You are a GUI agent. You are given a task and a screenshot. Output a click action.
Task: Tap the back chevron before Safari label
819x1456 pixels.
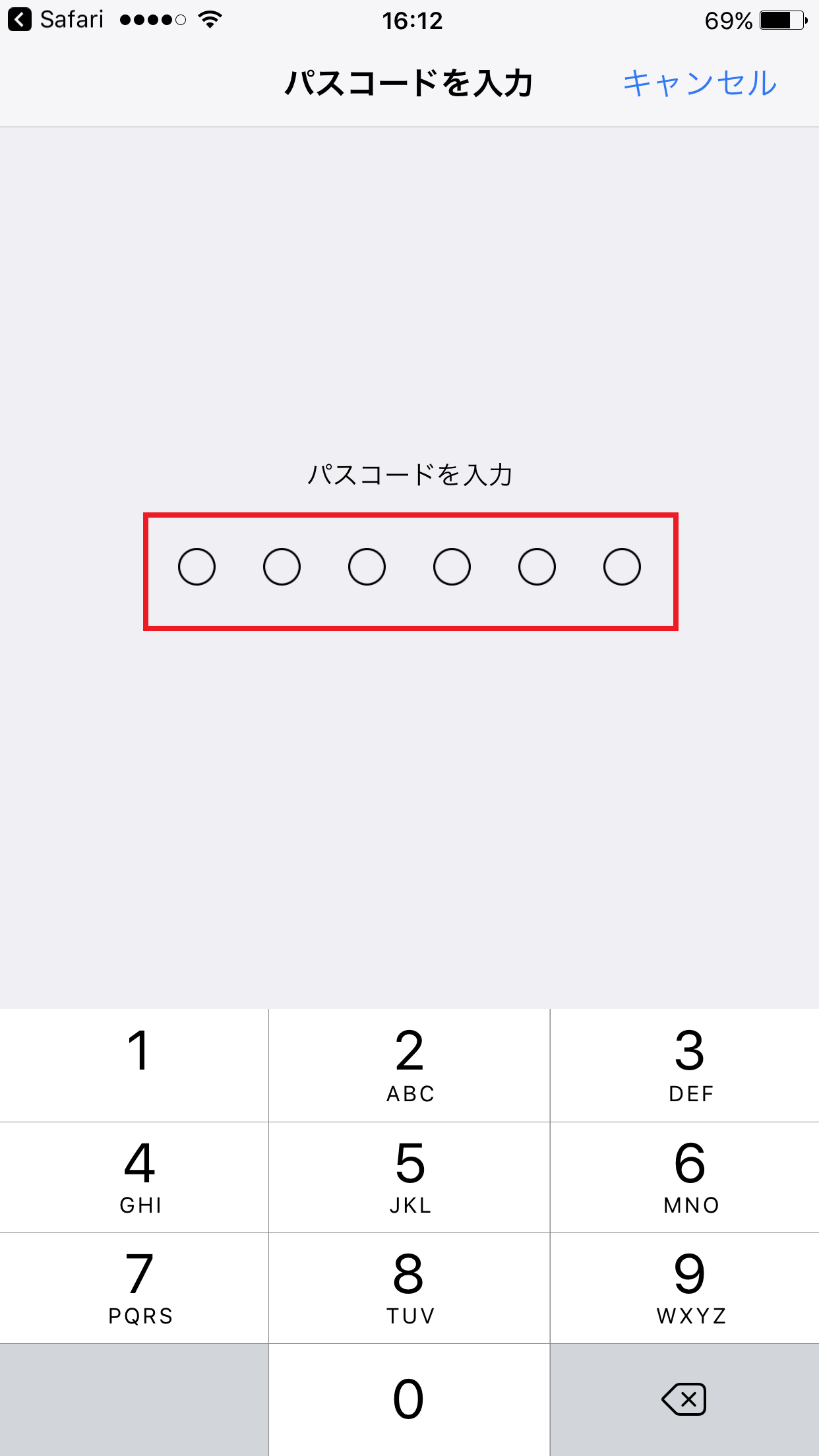tap(20, 18)
